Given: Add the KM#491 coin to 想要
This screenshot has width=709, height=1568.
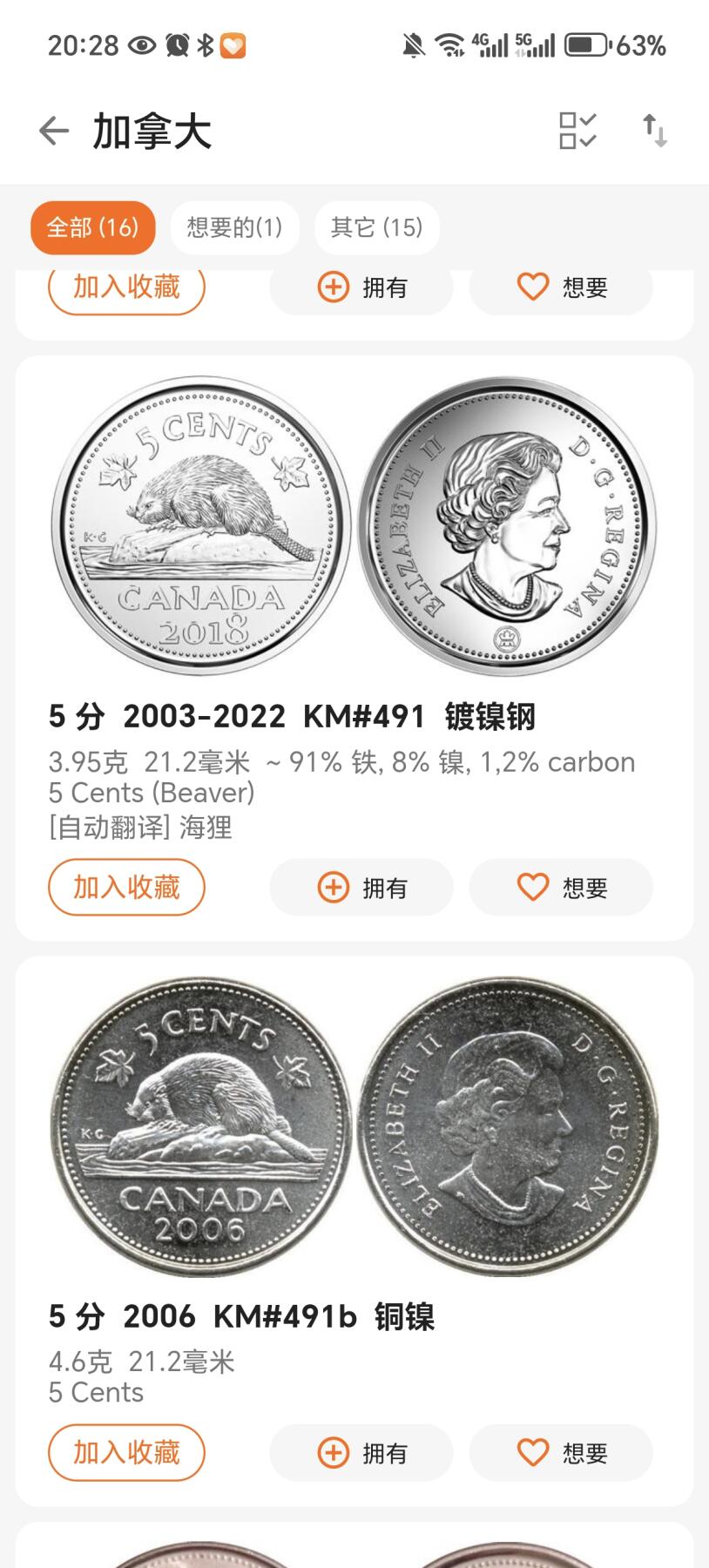Looking at the screenshot, I should tap(561, 888).
